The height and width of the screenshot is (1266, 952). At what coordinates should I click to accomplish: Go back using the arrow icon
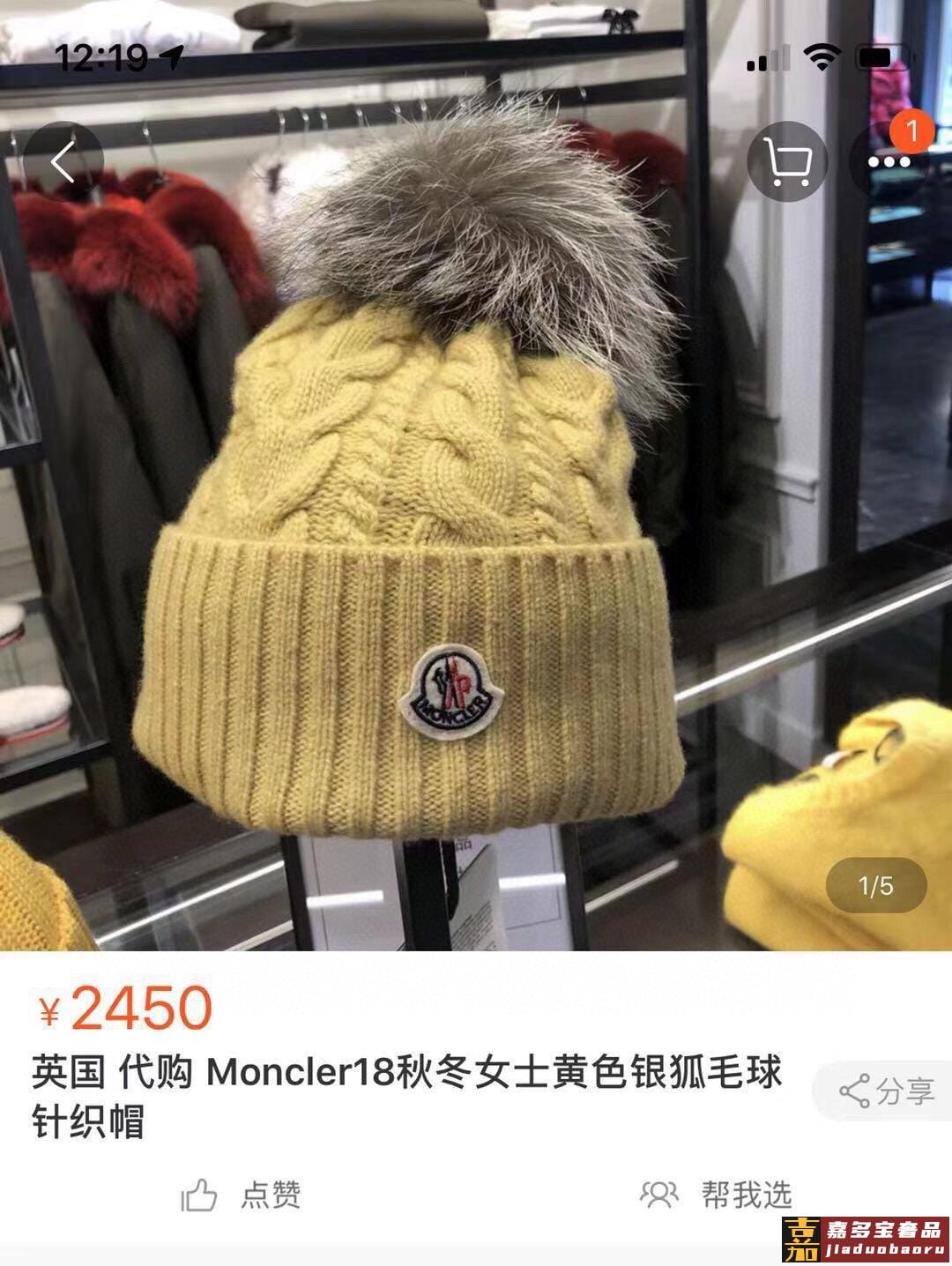pyautogui.click(x=63, y=162)
